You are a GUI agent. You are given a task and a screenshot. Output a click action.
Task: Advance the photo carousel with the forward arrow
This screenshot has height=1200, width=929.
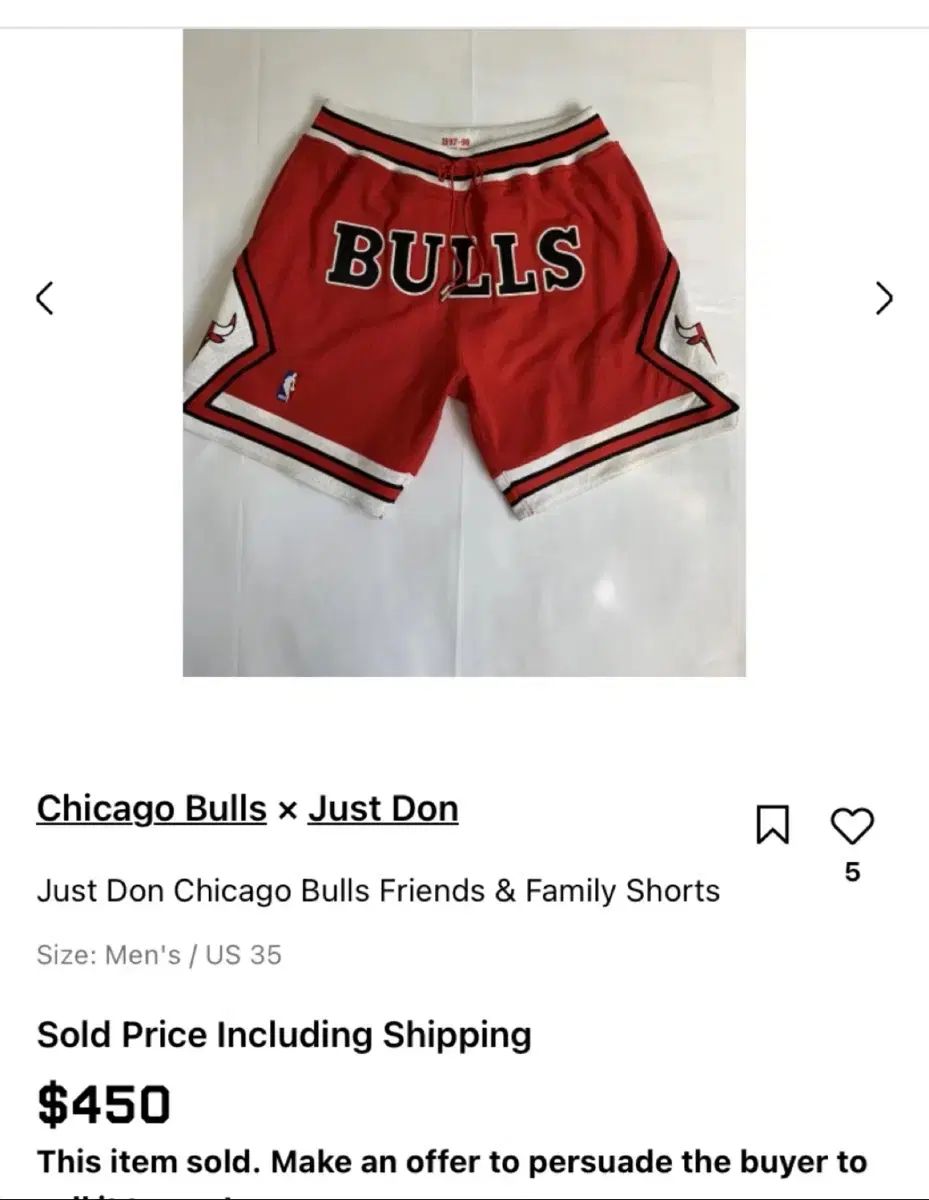(x=884, y=299)
